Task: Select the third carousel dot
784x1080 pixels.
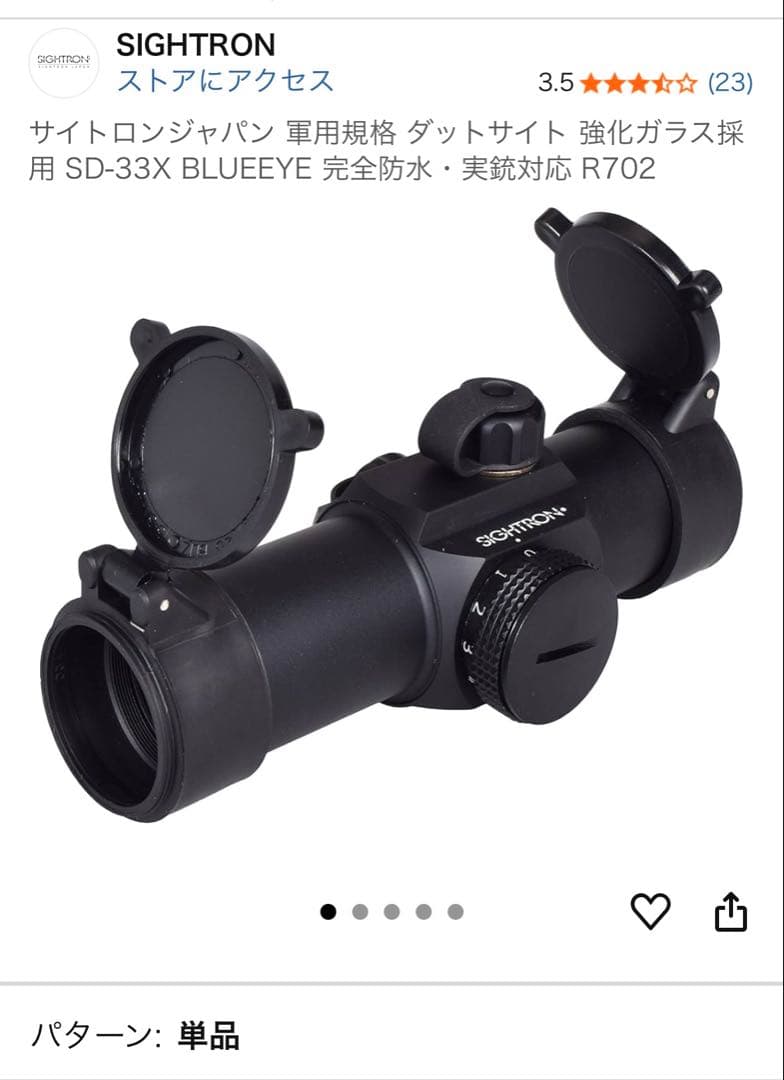Action: pos(392,911)
